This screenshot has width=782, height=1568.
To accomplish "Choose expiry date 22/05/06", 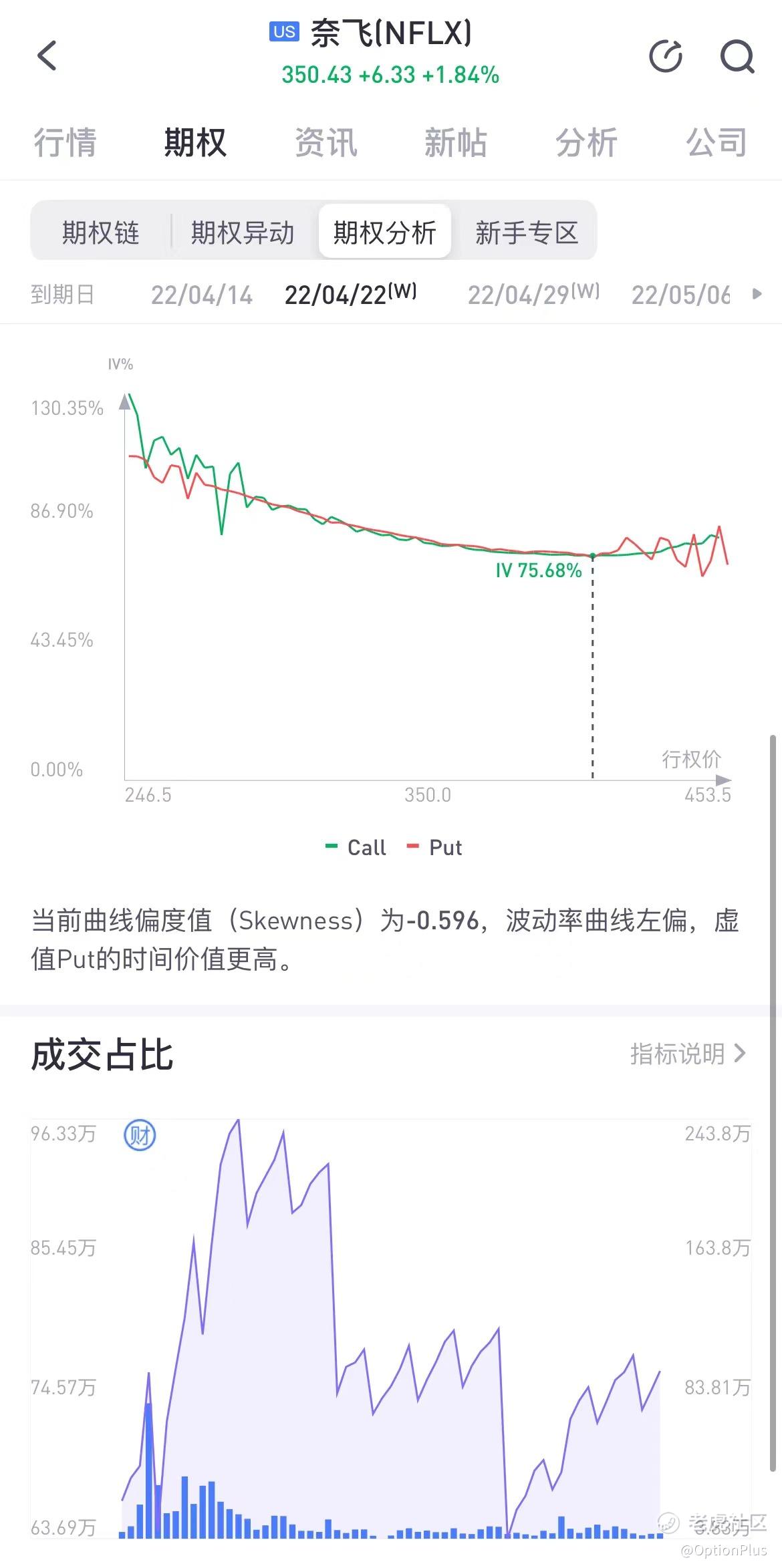I will tap(680, 295).
